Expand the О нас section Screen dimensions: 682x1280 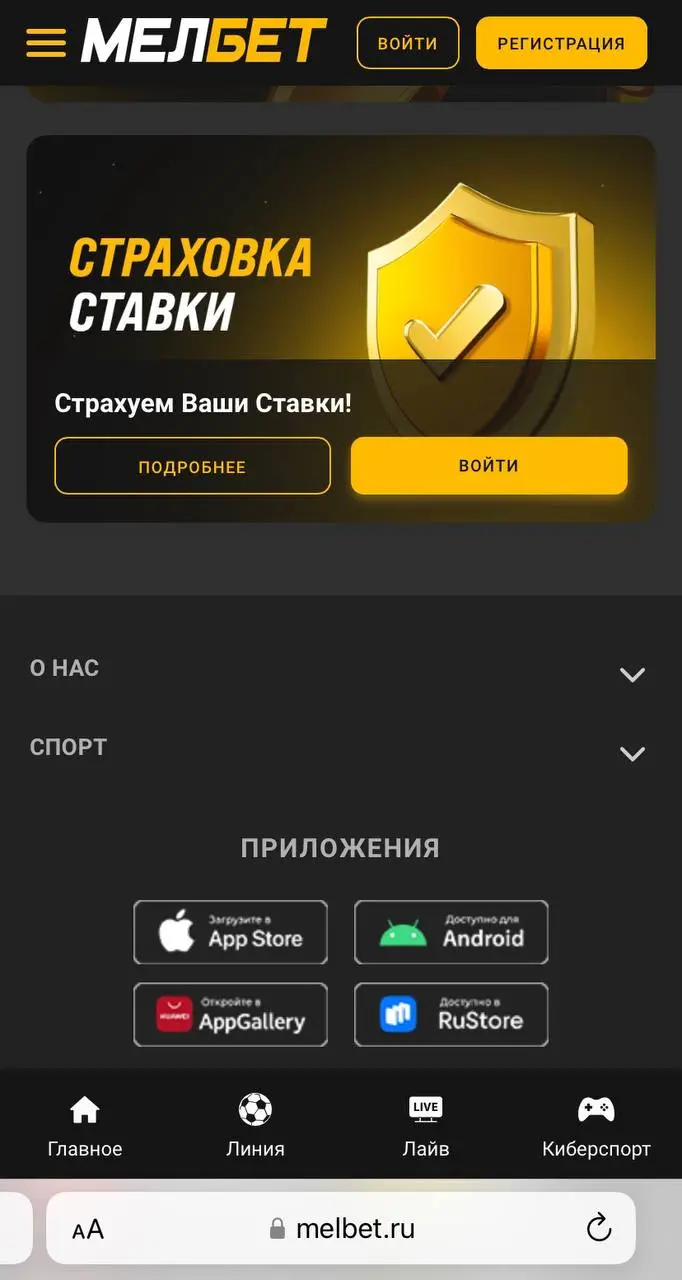tap(632, 674)
